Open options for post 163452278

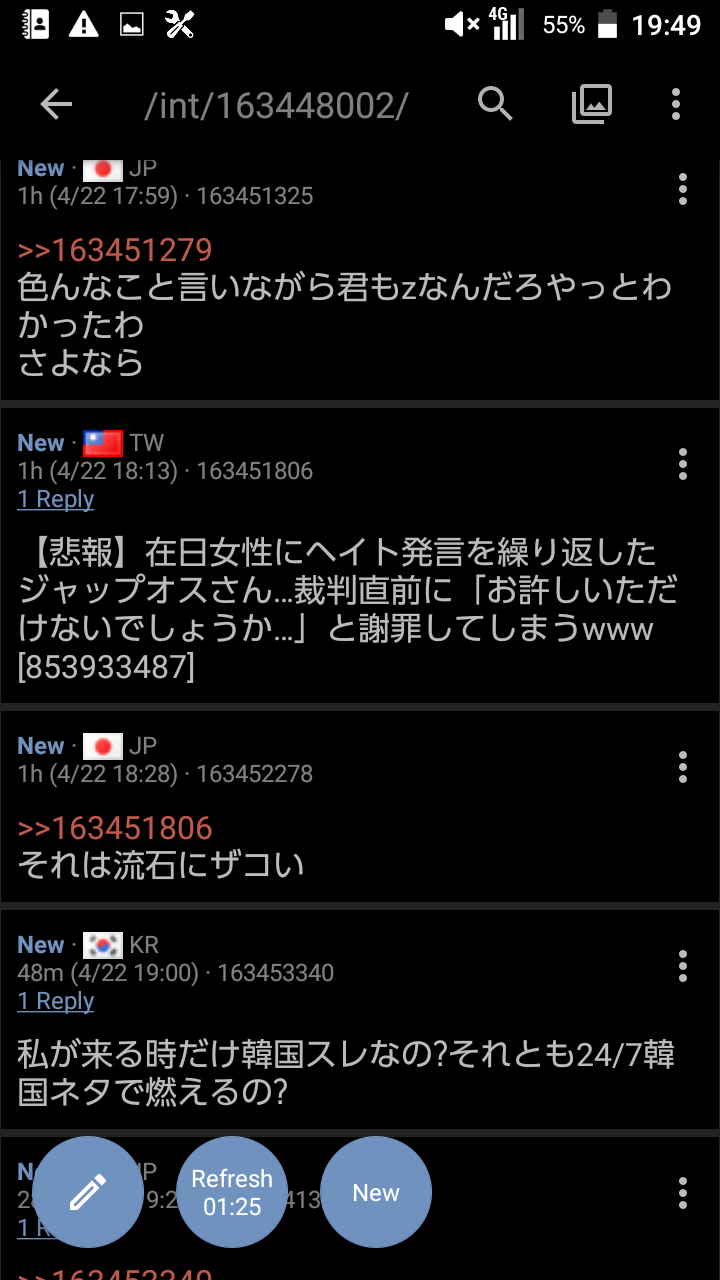click(x=683, y=767)
